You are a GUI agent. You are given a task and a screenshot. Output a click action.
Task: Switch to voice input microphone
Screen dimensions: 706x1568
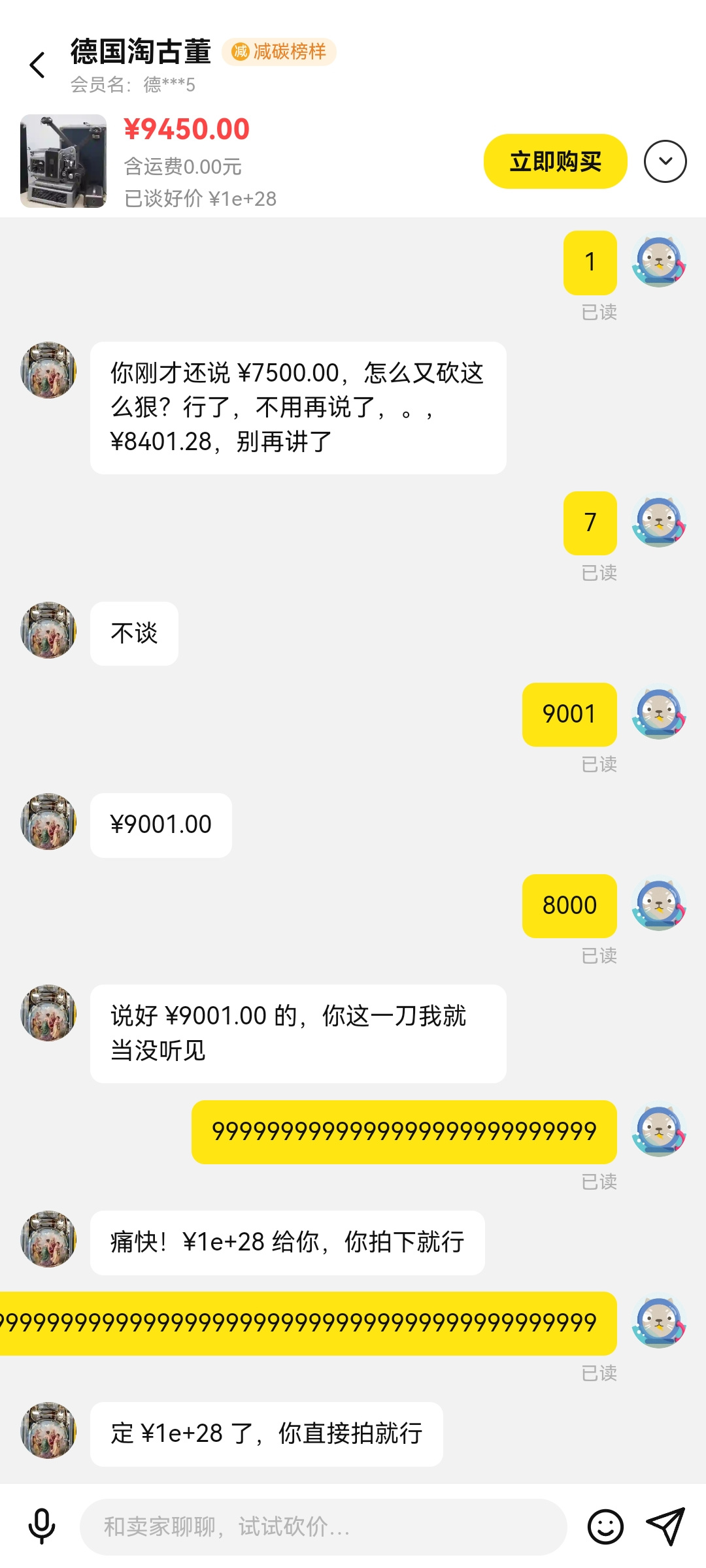pos(41,1527)
